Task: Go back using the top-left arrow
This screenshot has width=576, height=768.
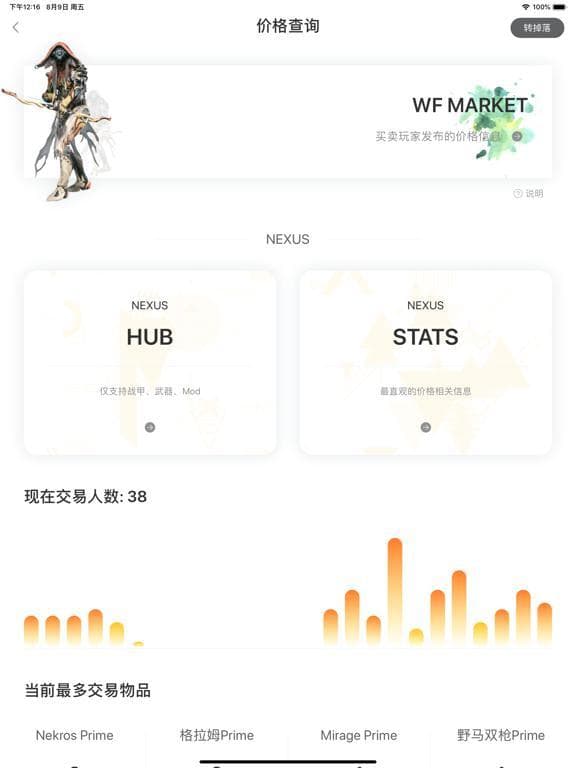Action: (16, 27)
